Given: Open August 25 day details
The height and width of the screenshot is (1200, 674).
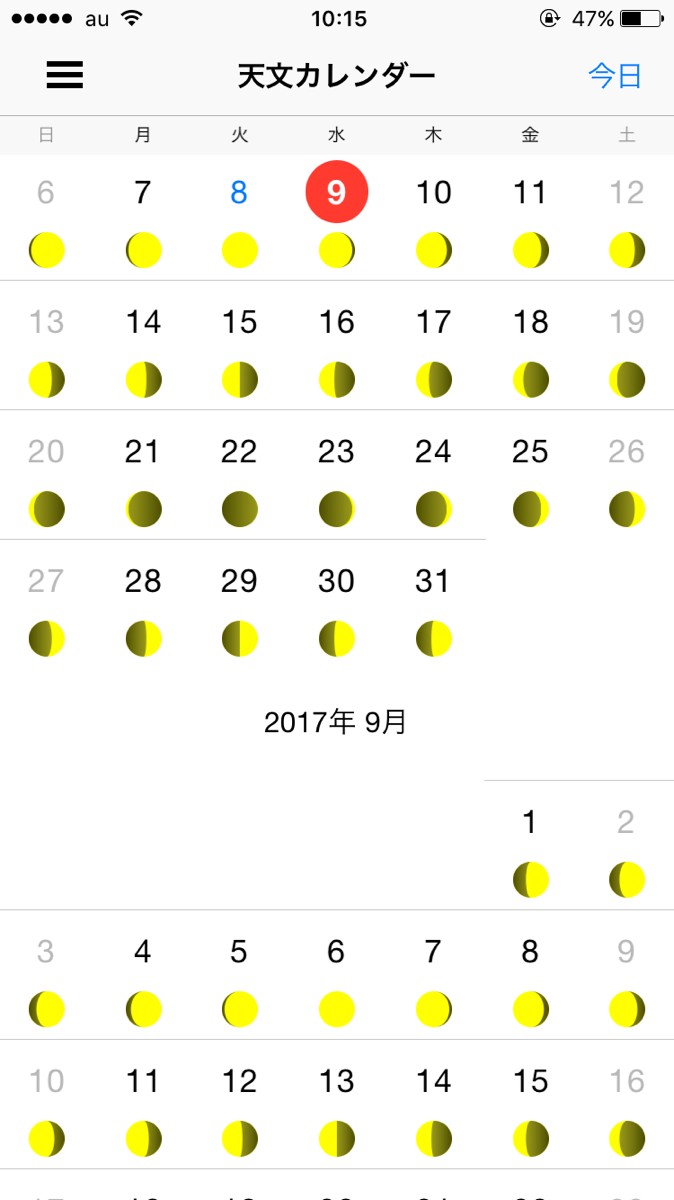Looking at the screenshot, I should pos(530,453).
